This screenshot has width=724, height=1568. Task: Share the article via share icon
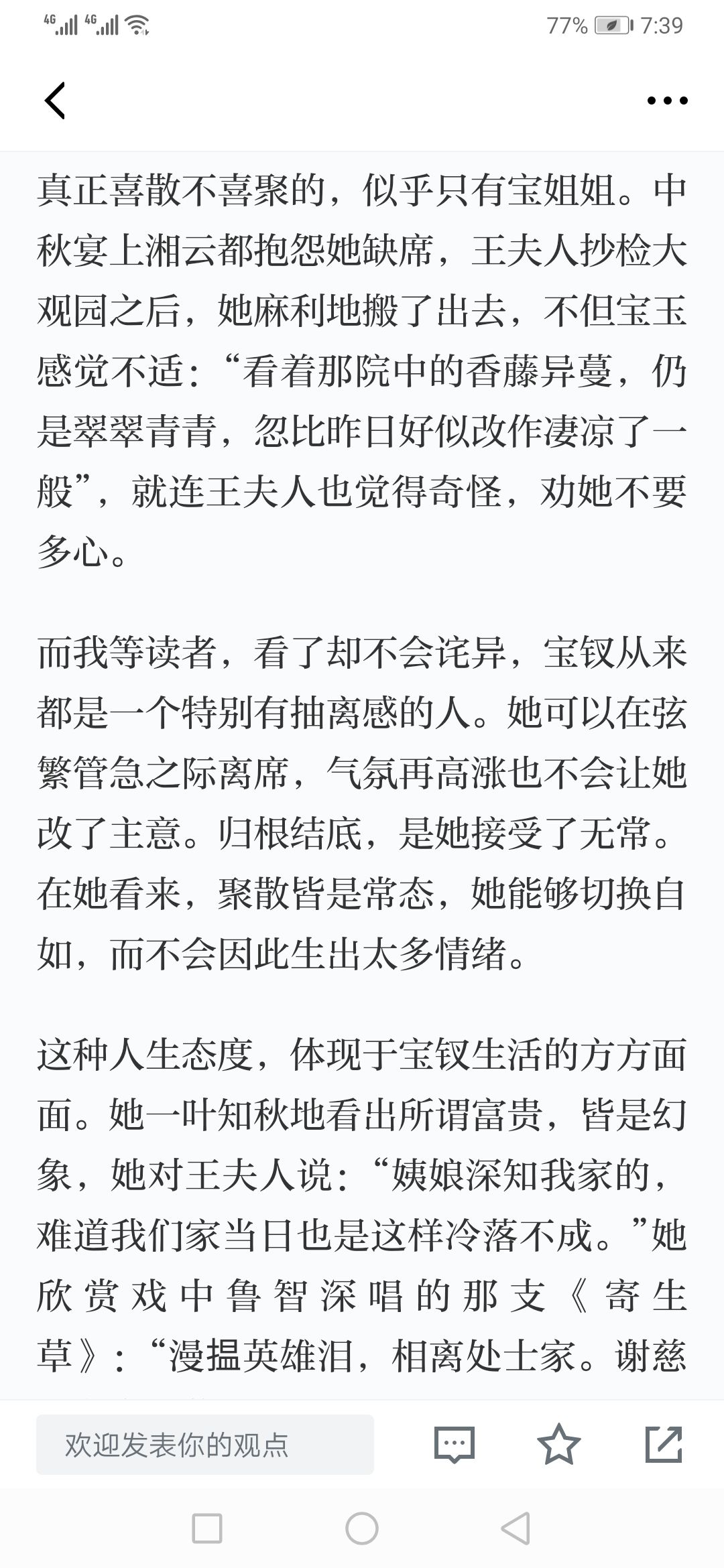[x=664, y=1444]
